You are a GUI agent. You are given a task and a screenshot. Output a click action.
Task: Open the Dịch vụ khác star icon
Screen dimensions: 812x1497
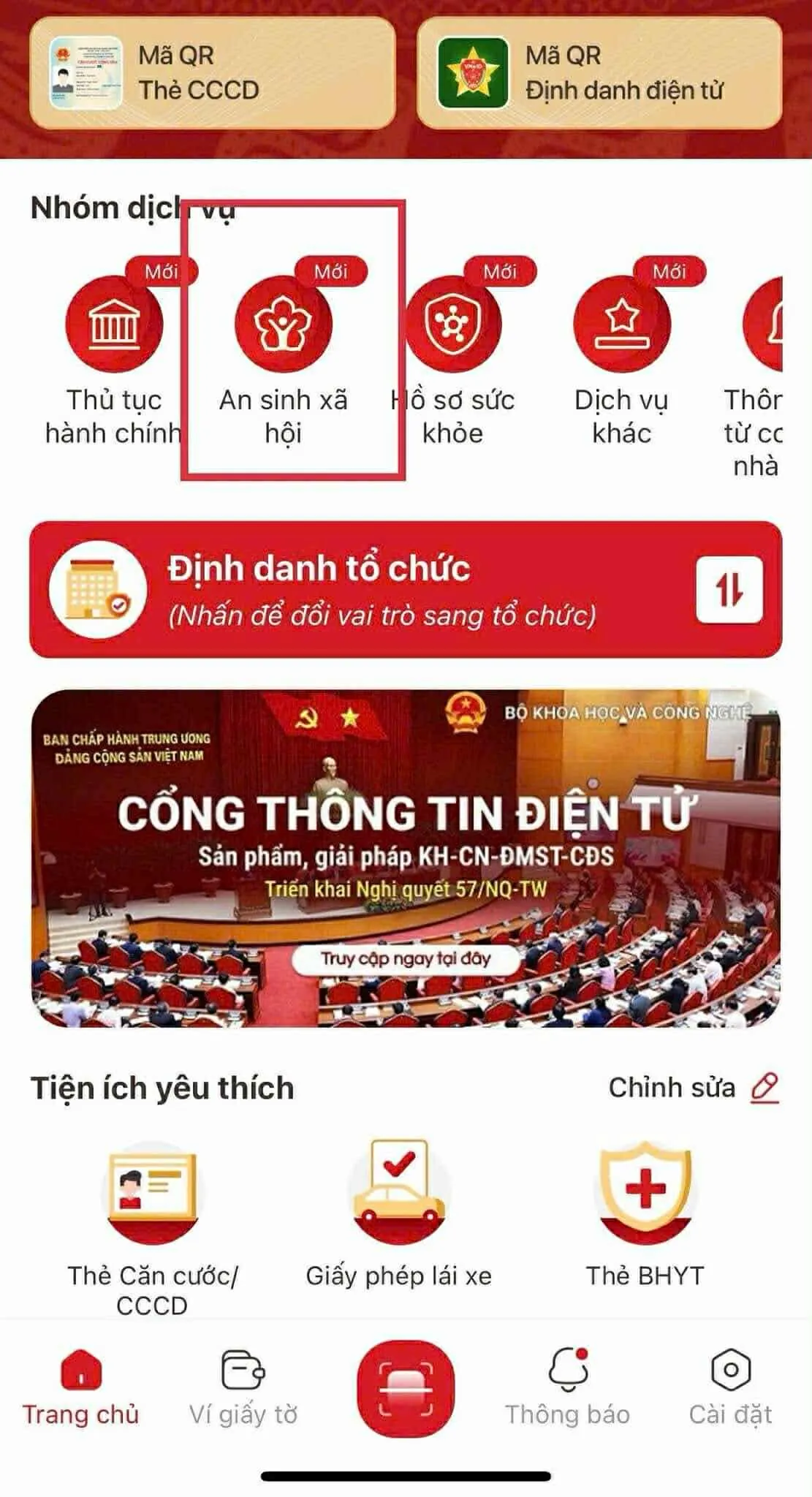tap(621, 325)
